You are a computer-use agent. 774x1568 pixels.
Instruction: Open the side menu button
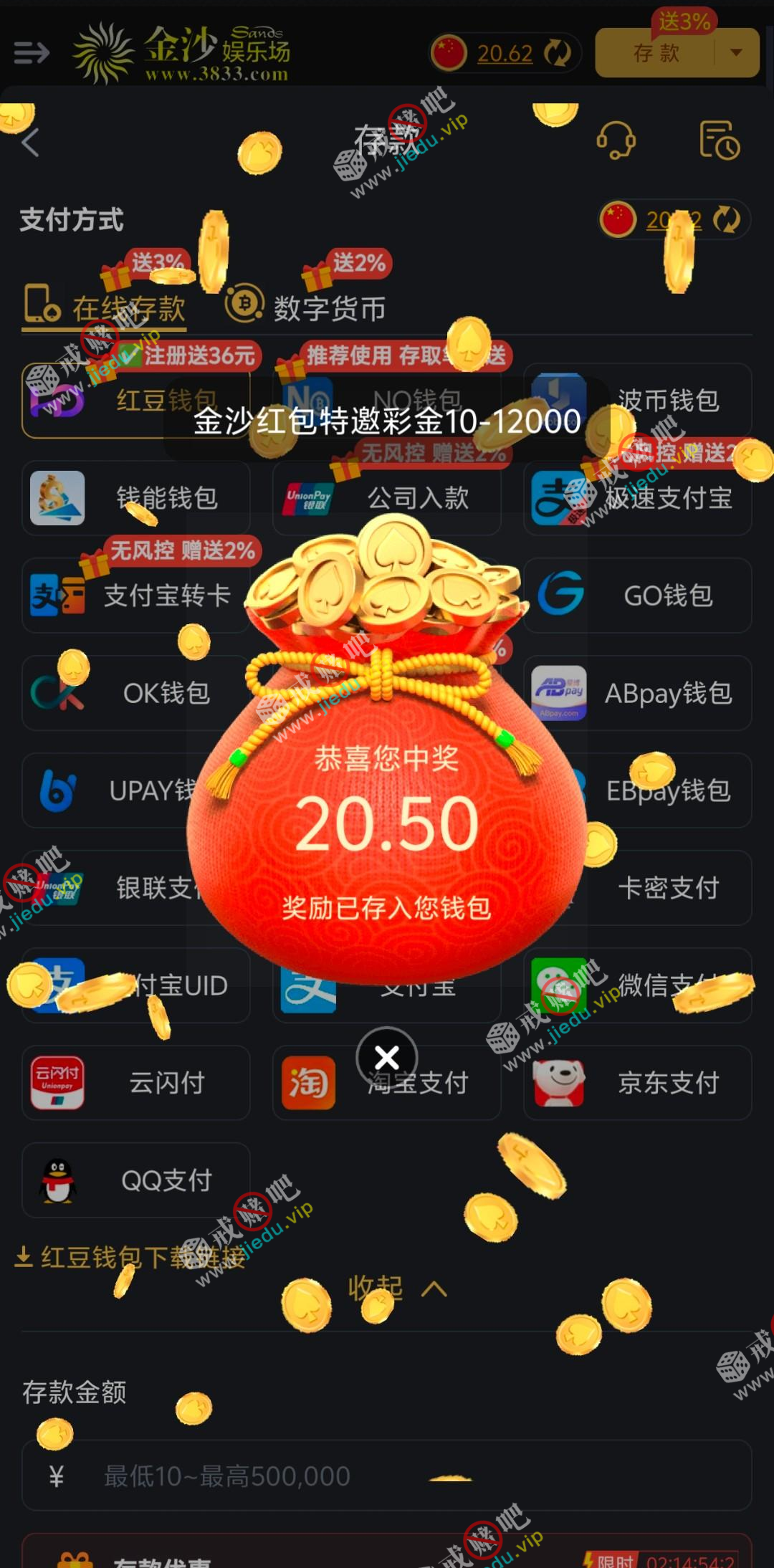32,52
